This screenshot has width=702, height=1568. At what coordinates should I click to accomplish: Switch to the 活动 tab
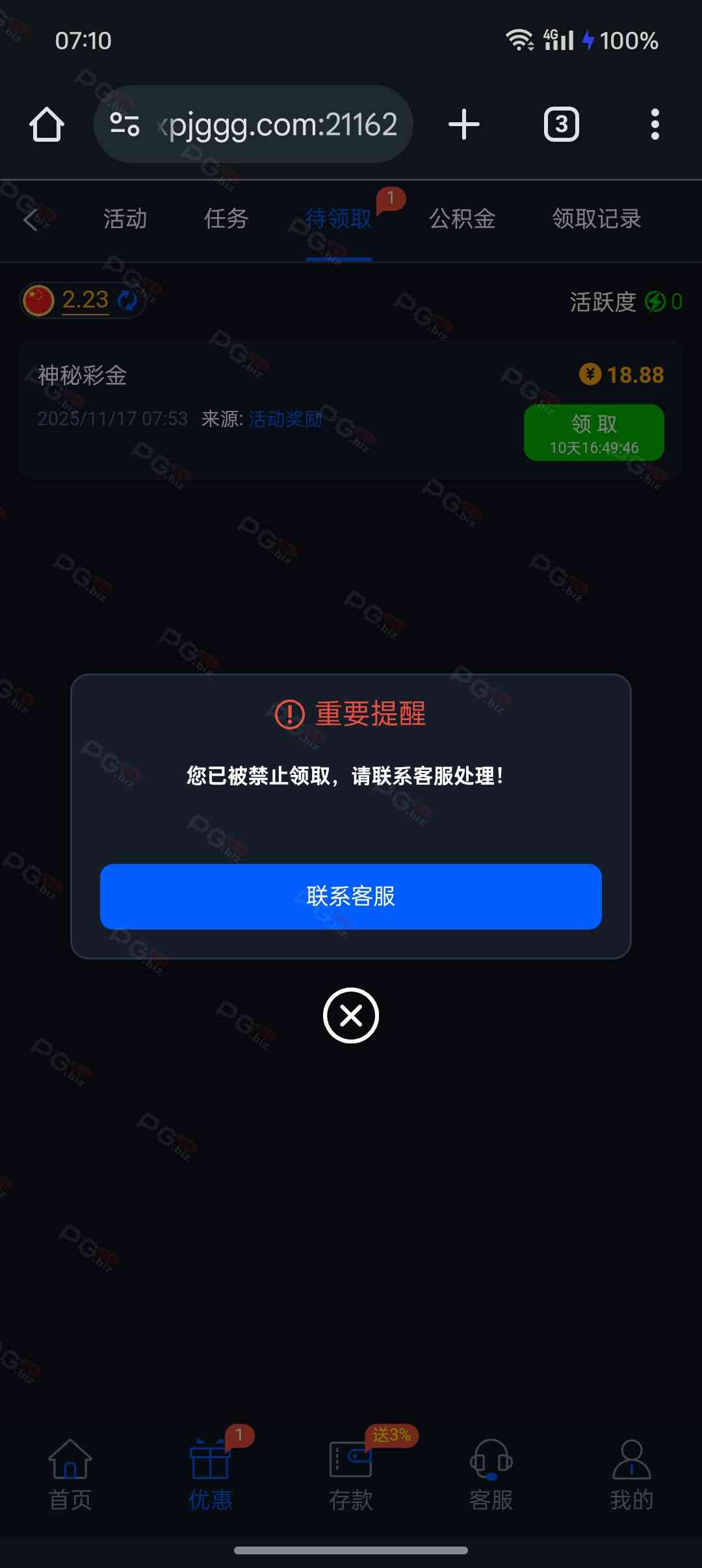point(125,219)
